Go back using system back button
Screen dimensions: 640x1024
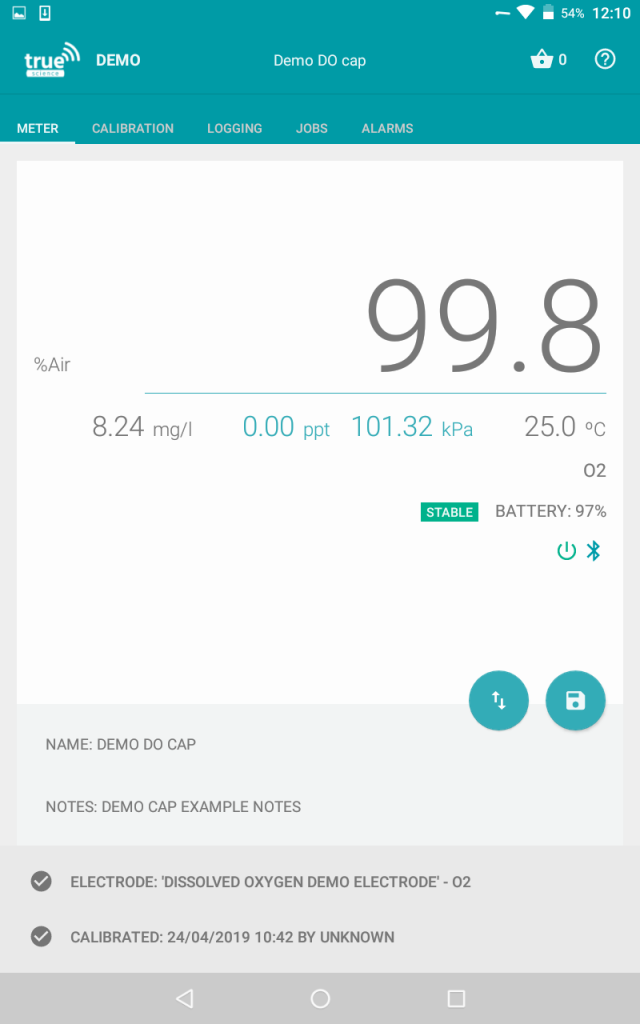tap(185, 998)
